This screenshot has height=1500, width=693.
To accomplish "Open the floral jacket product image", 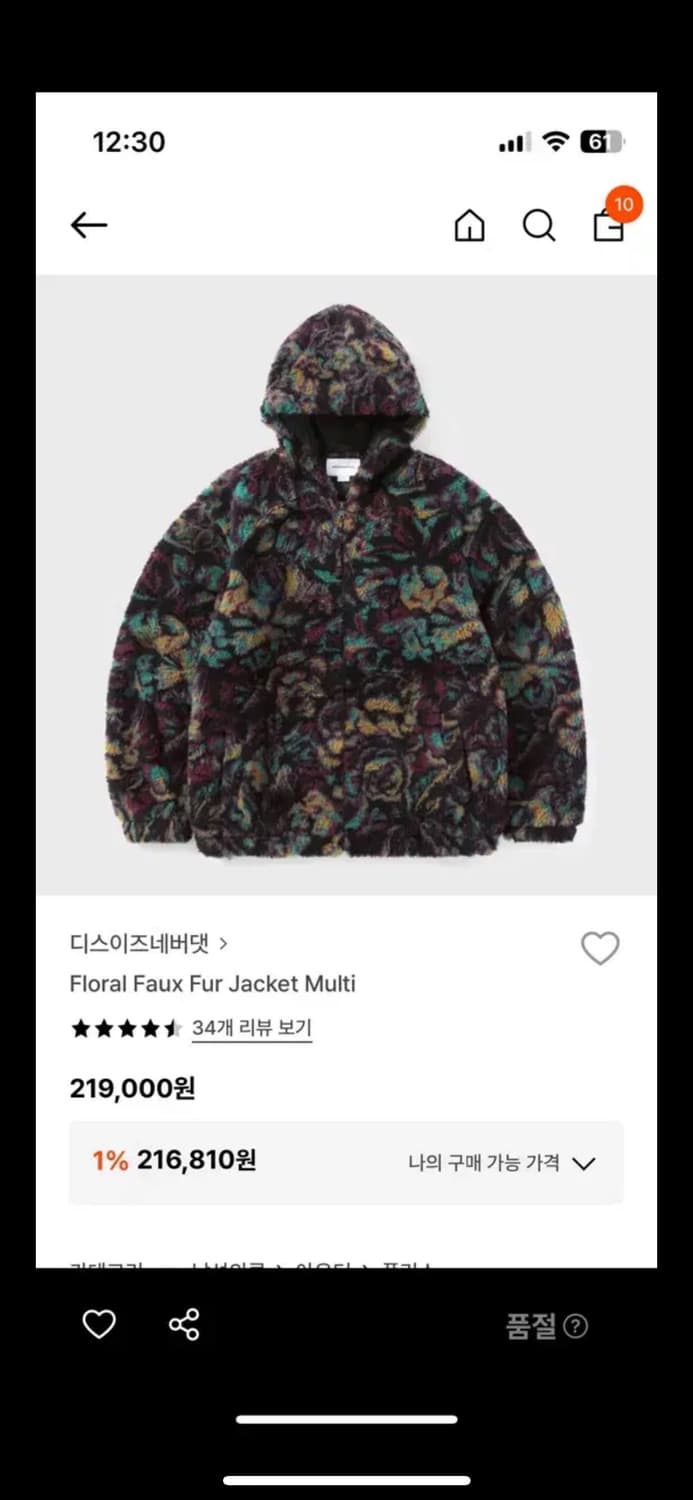I will 346,585.
